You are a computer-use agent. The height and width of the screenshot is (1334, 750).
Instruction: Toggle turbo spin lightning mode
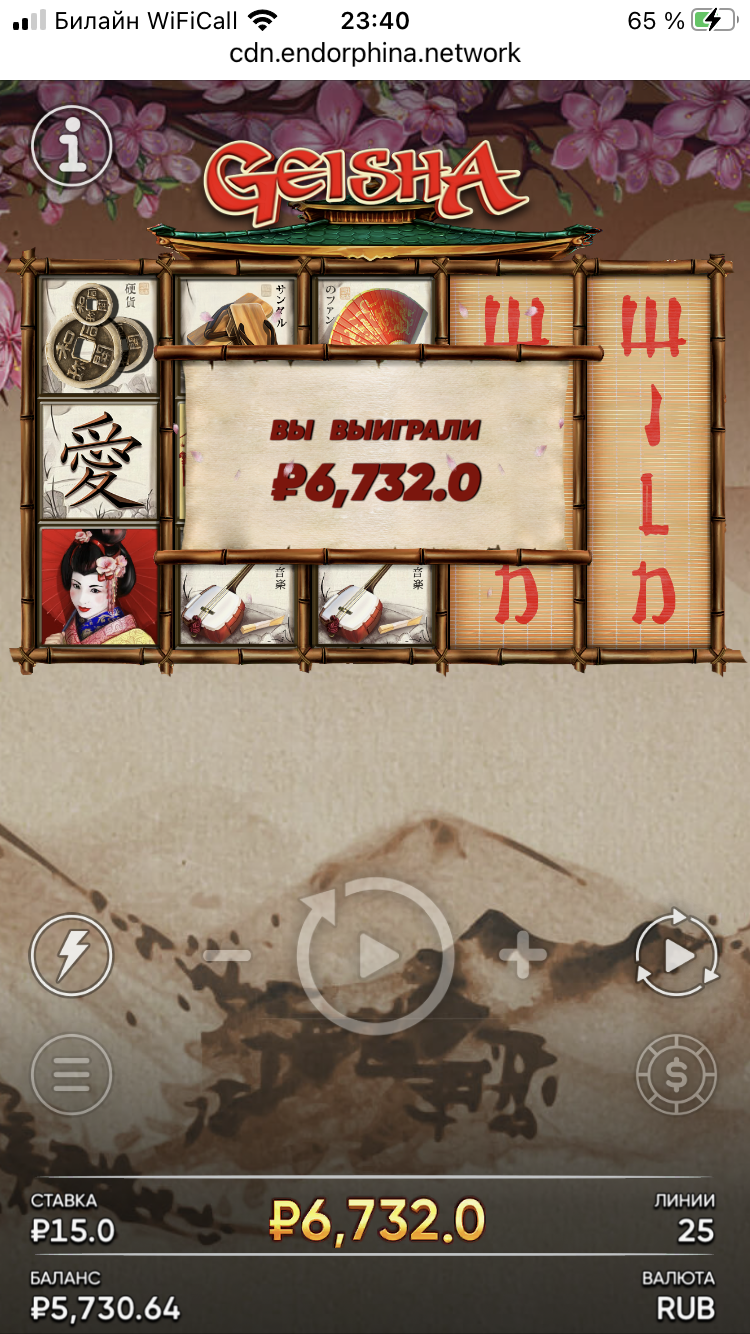[x=71, y=957]
